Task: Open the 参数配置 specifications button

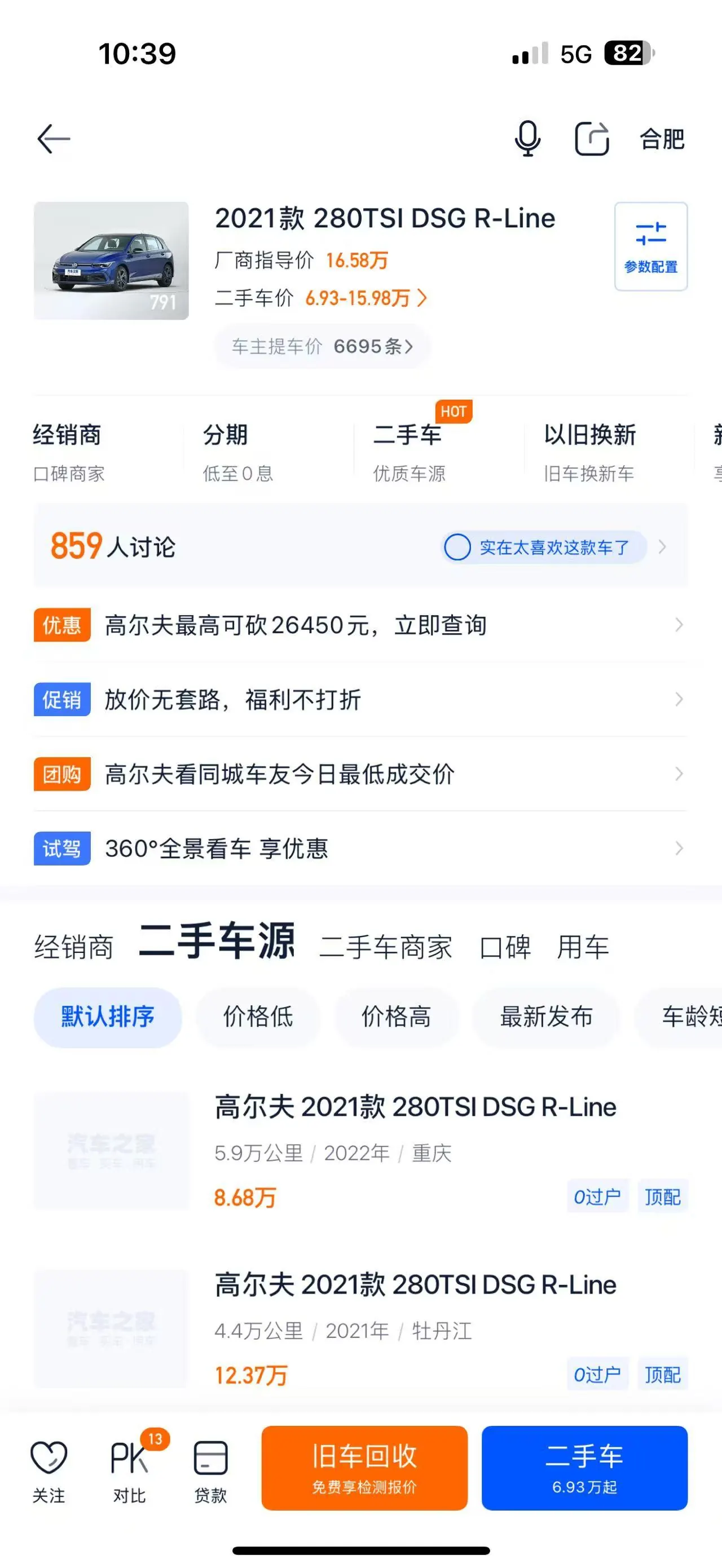Action: pyautogui.click(x=651, y=246)
